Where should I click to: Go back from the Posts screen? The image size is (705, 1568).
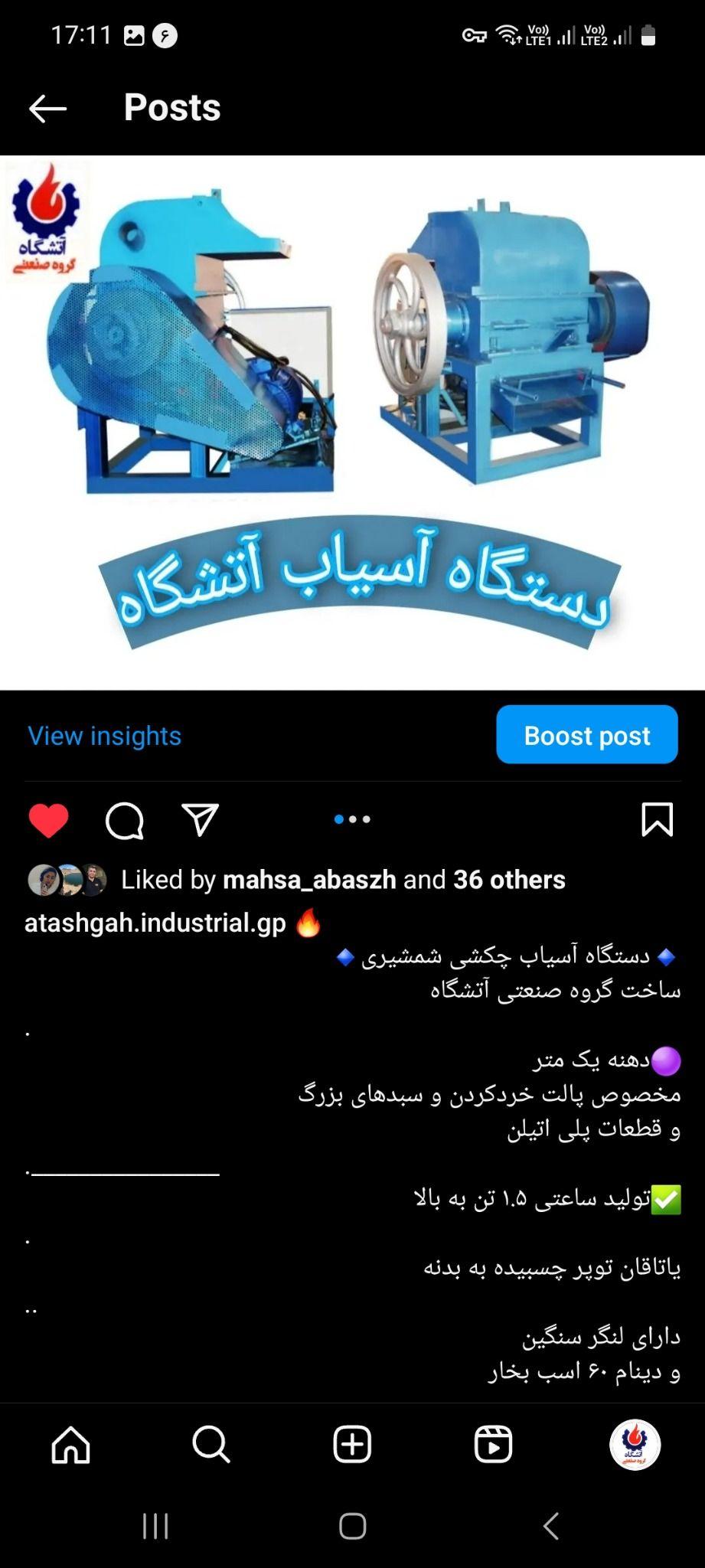coord(47,109)
